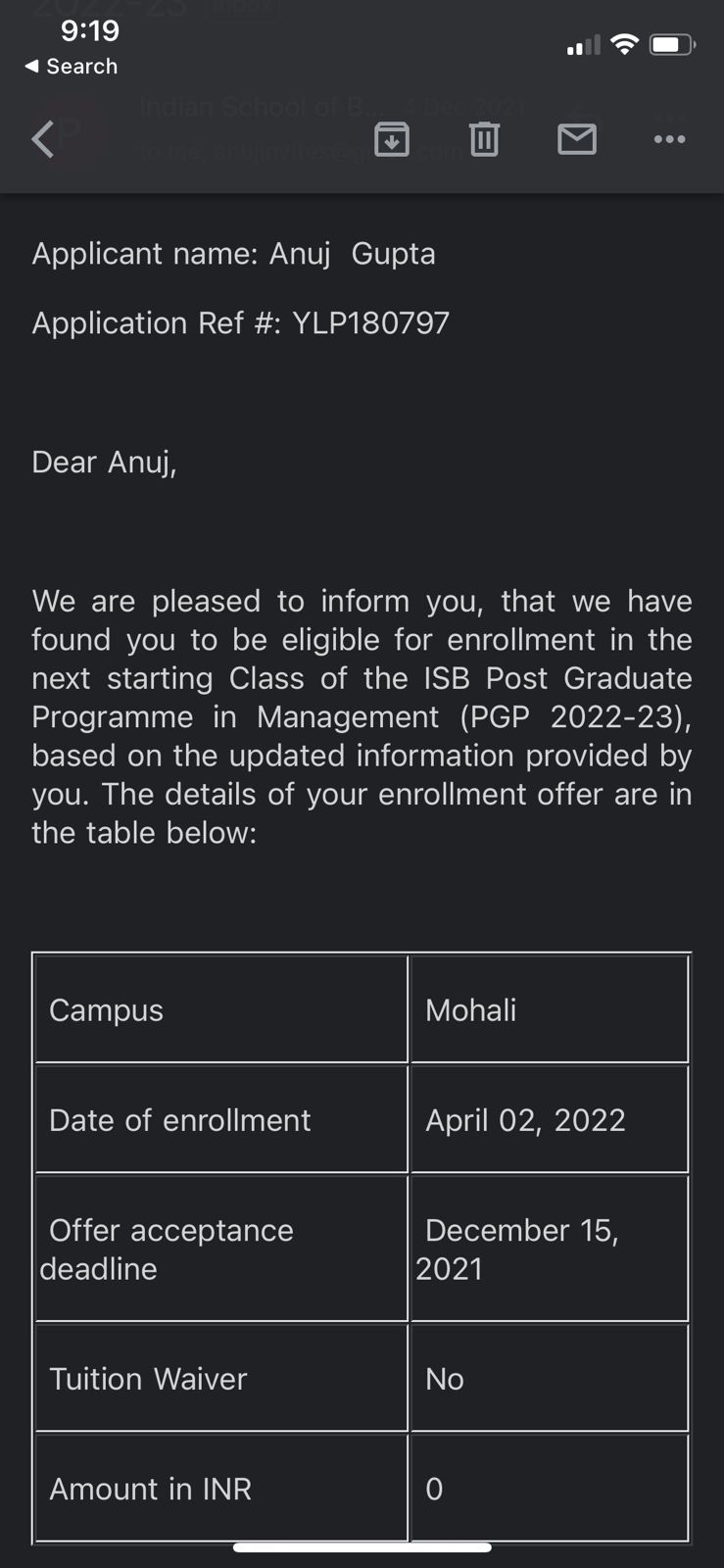The width and height of the screenshot is (724, 1568).
Task: Open the three-dot overflow menu
Action: pyautogui.click(x=670, y=139)
